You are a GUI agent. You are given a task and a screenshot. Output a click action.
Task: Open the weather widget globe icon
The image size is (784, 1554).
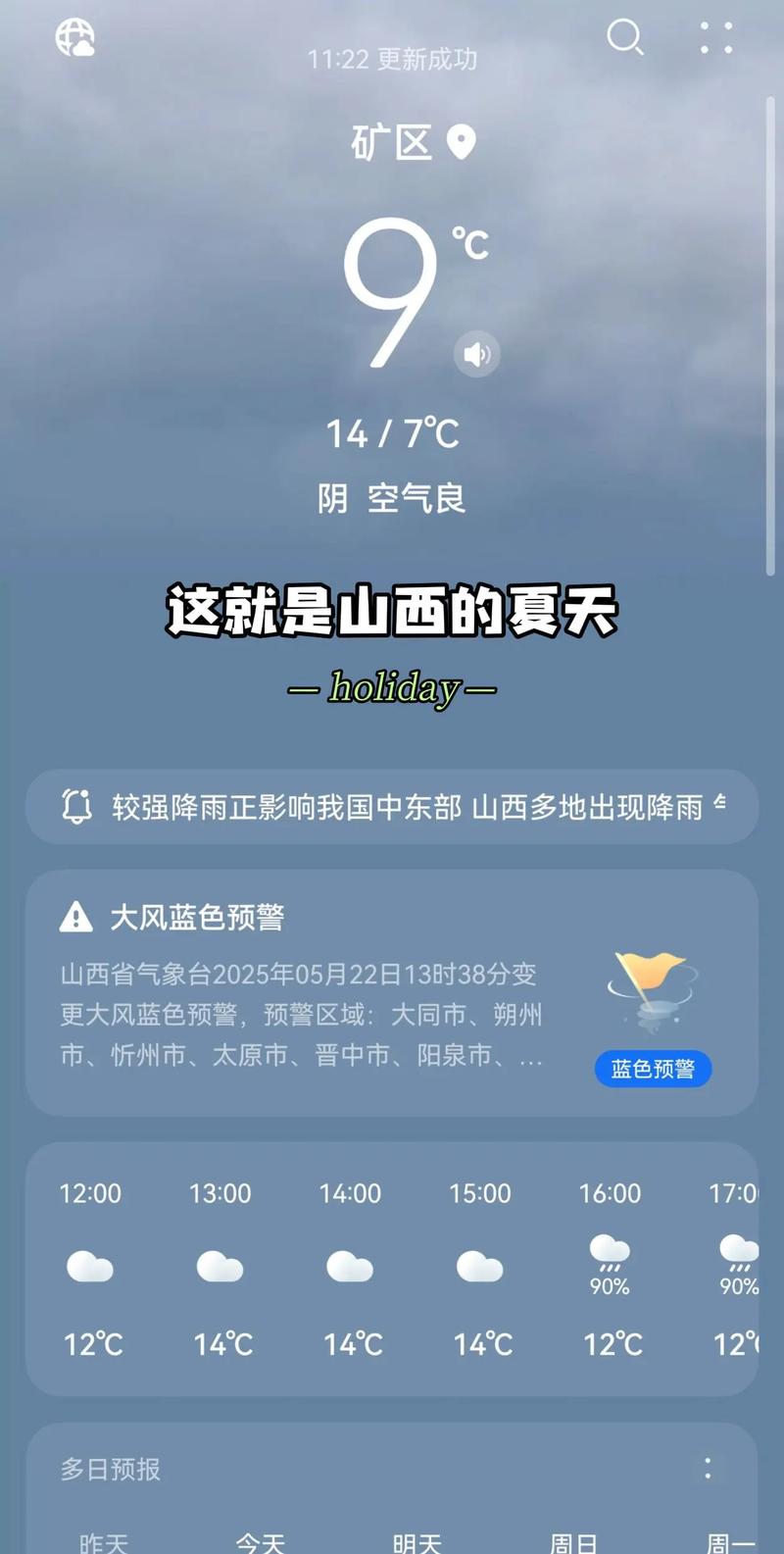click(75, 37)
